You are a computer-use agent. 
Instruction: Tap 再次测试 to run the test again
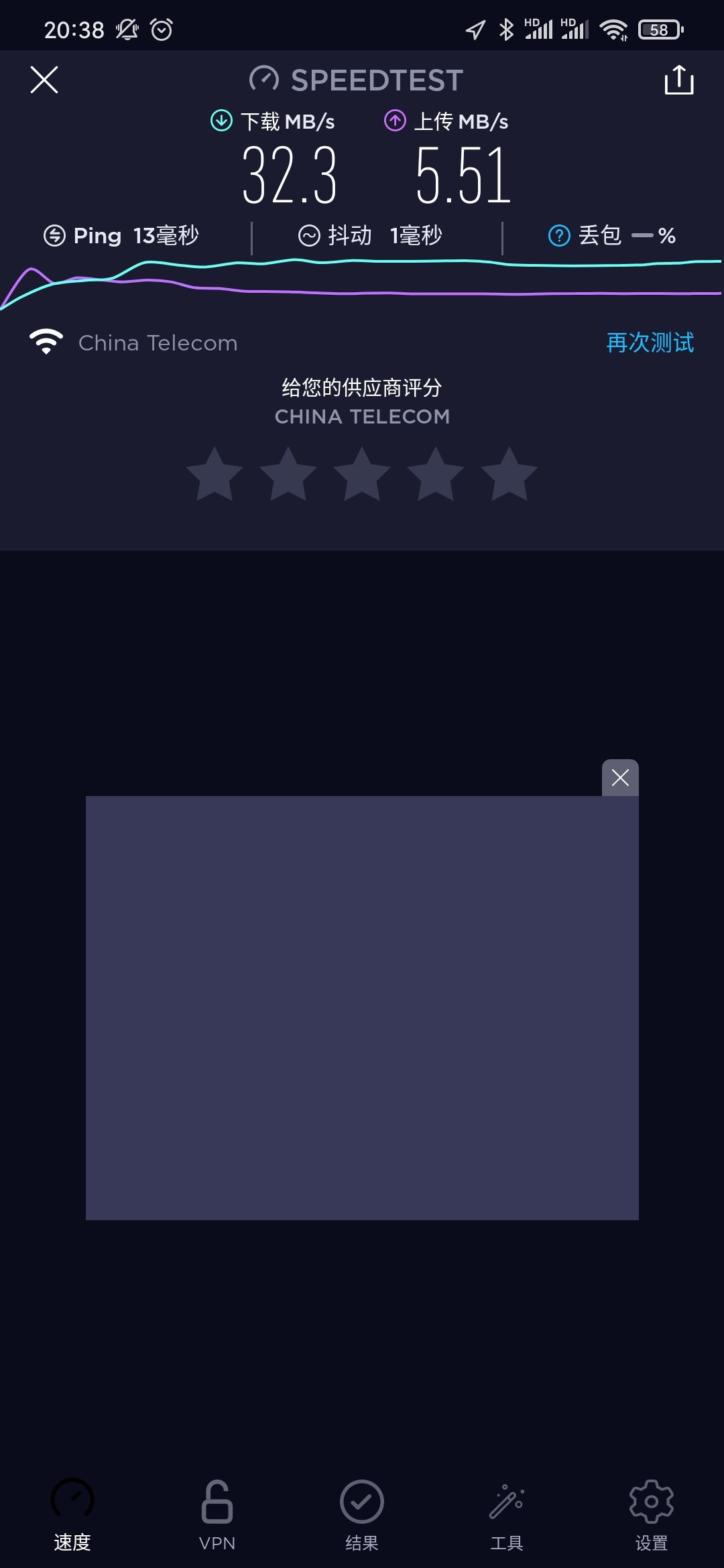coord(649,342)
